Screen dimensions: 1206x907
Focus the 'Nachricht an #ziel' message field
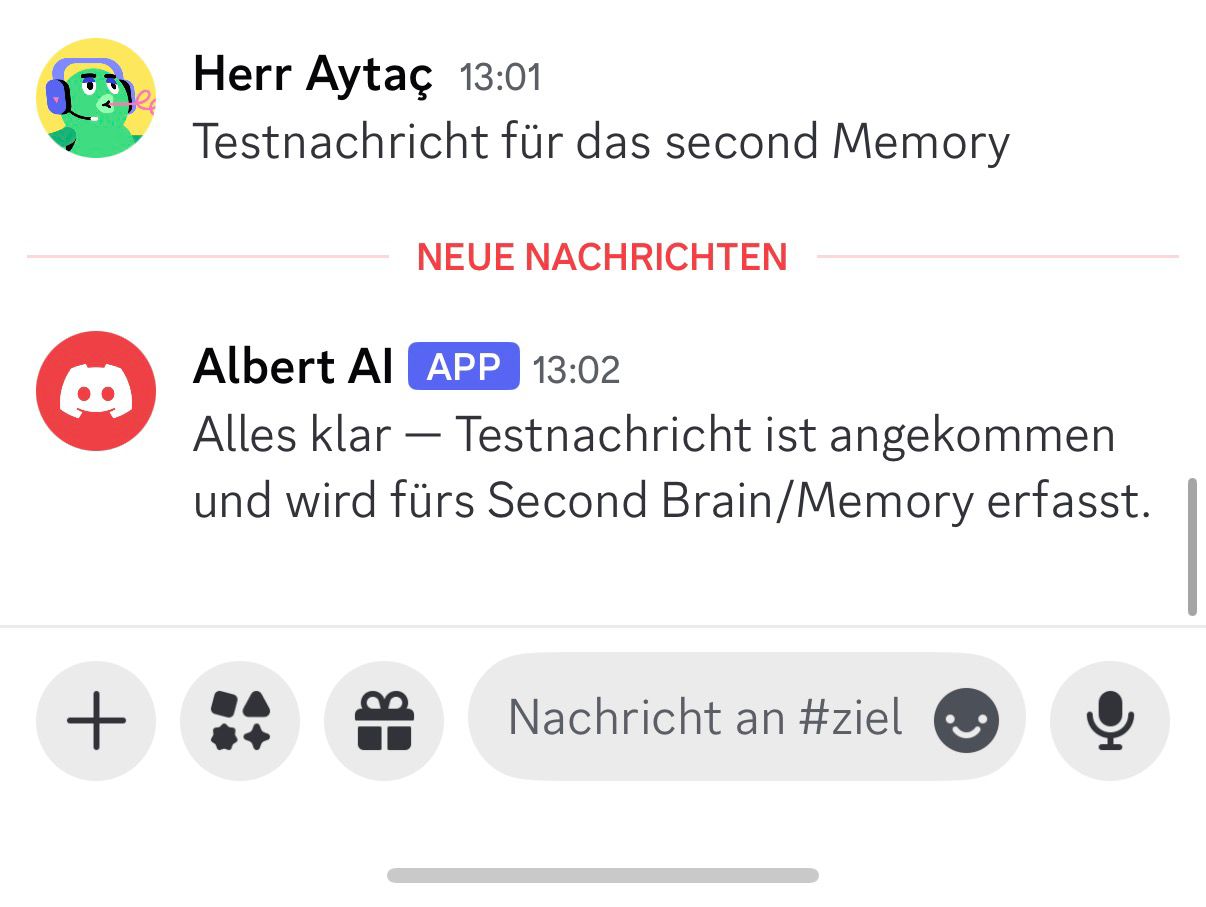click(704, 718)
